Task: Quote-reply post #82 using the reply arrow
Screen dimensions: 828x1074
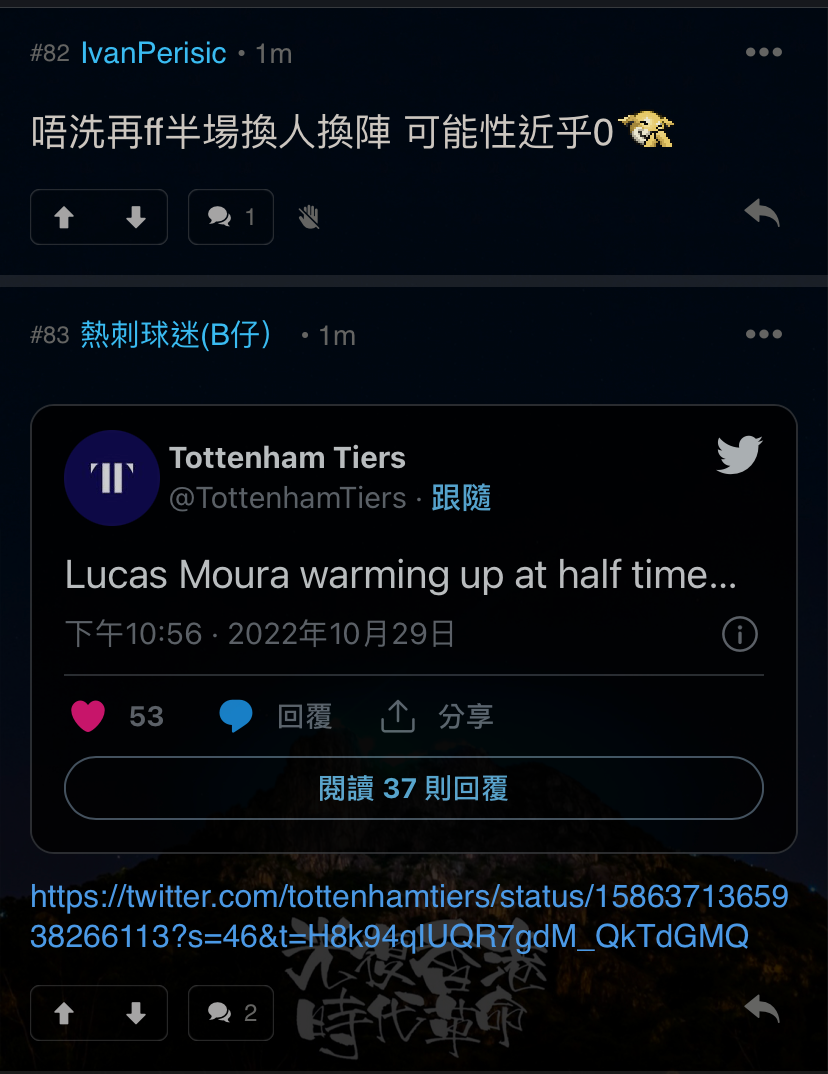Action: 762,212
